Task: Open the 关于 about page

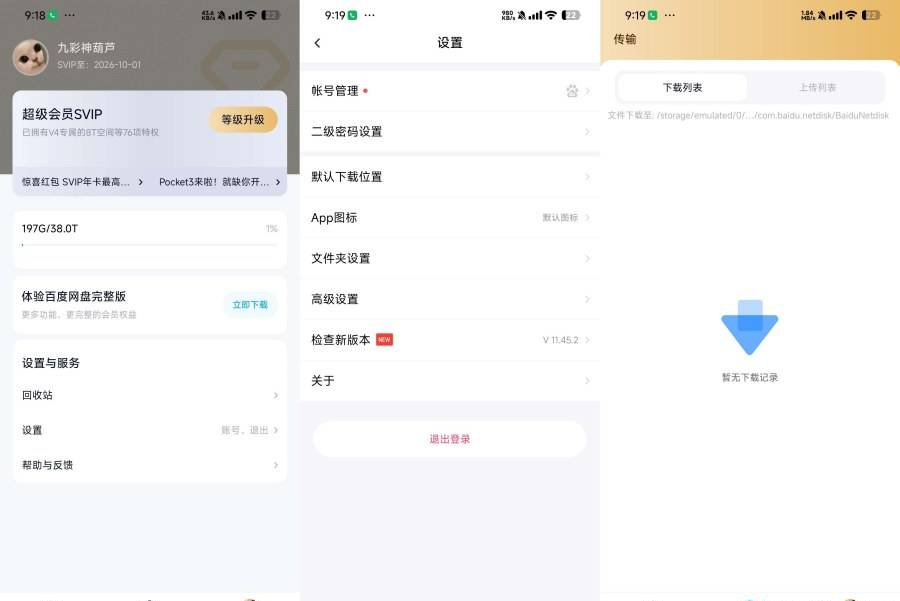Action: [449, 381]
